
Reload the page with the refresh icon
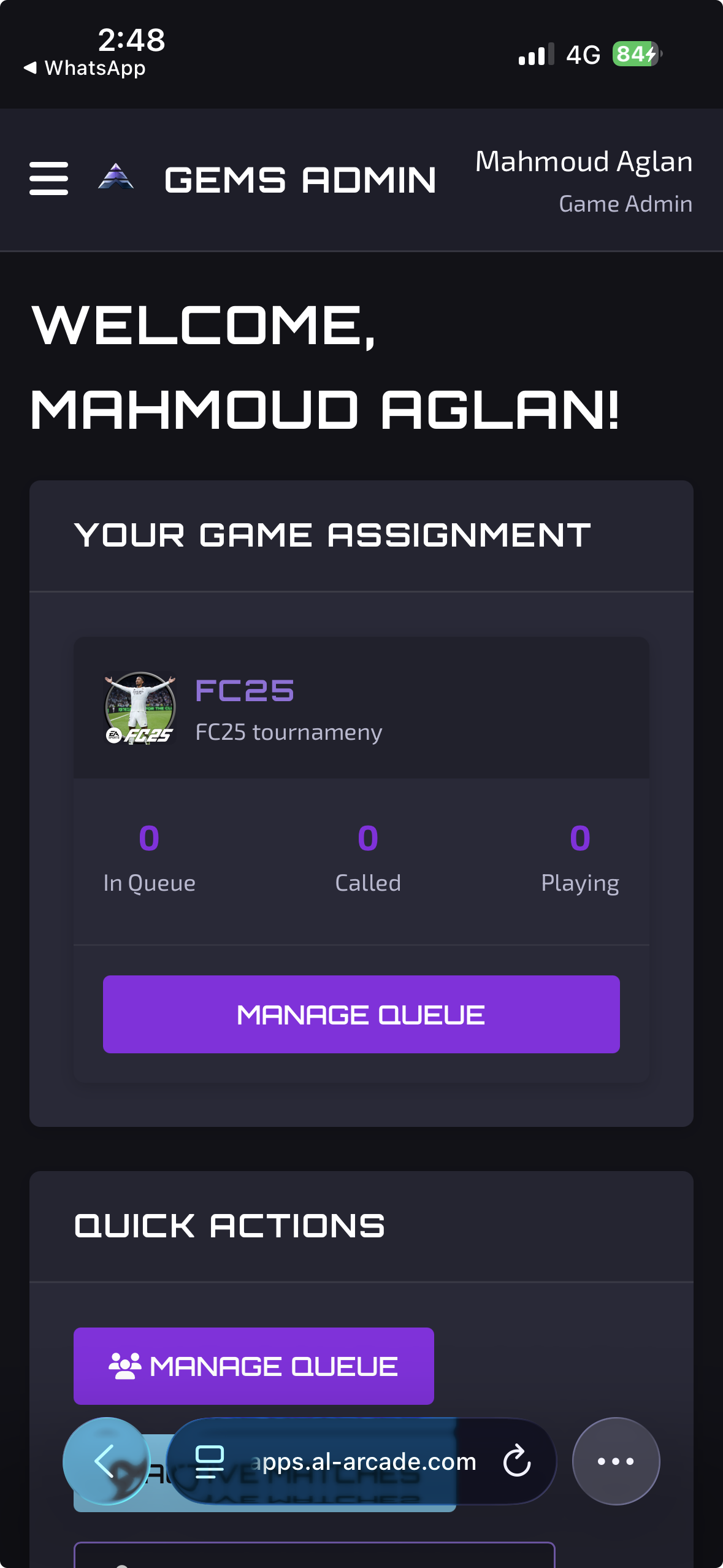pos(516,1461)
